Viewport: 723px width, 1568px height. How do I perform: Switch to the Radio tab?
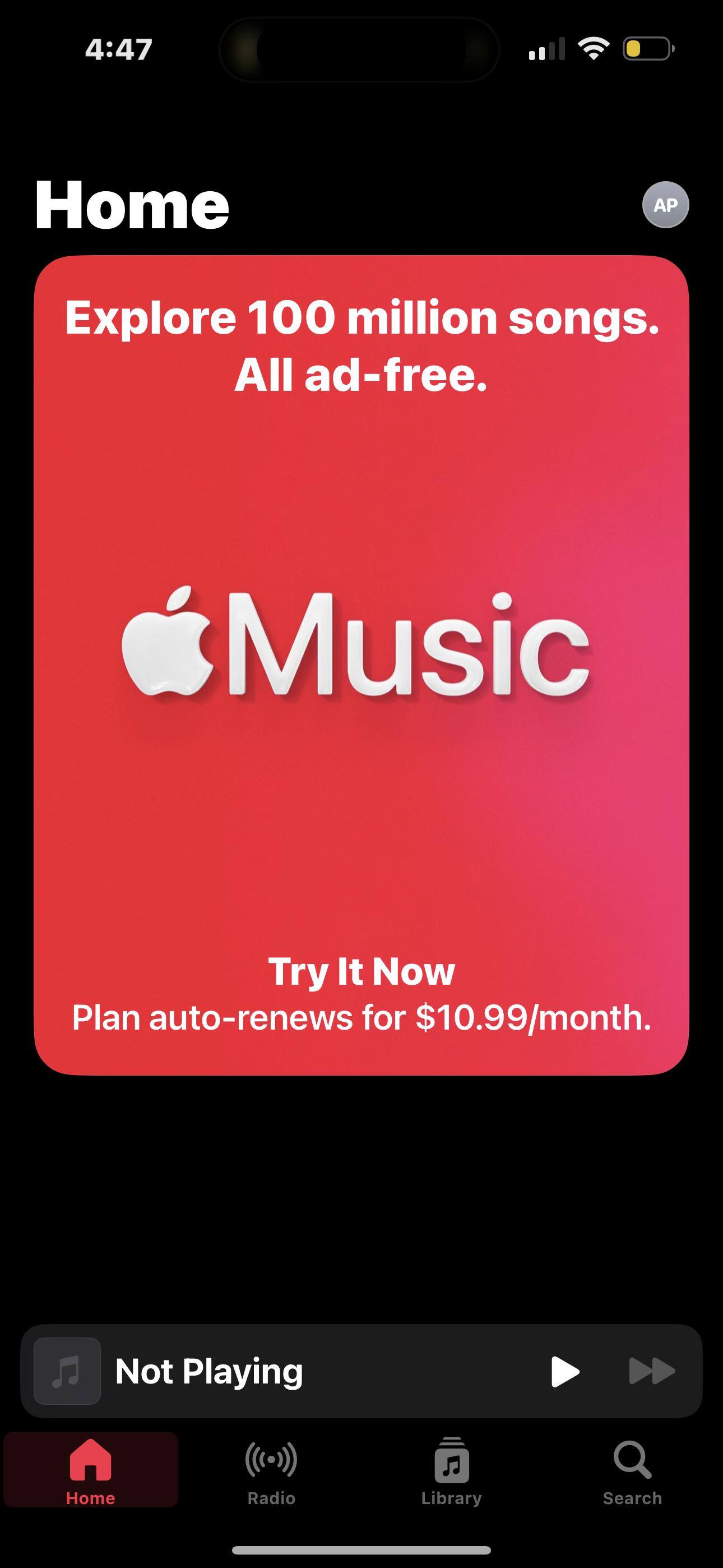[271, 1469]
